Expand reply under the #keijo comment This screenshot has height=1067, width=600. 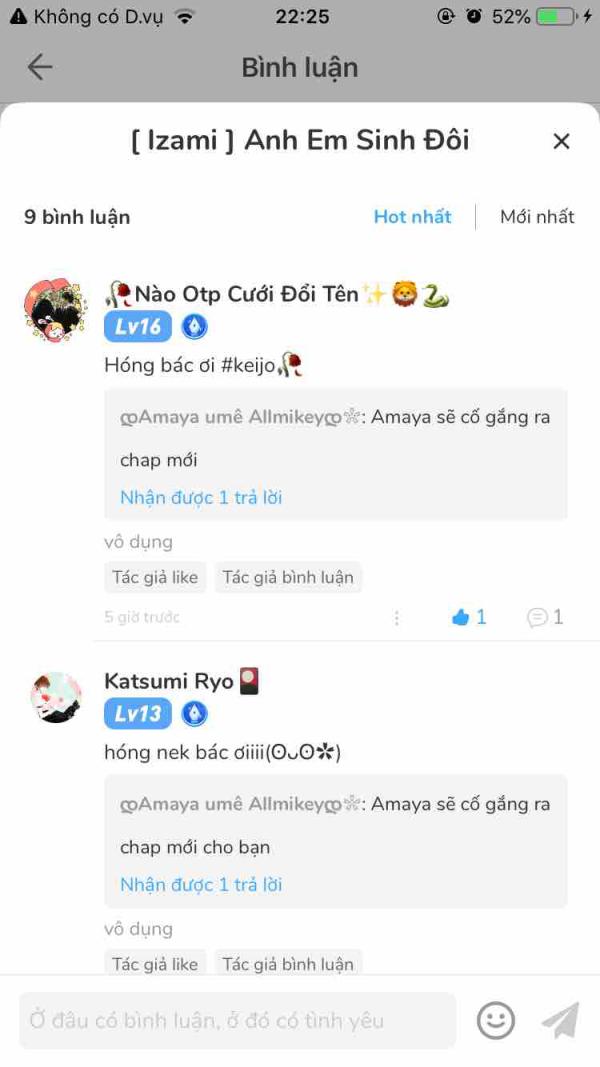pyautogui.click(x=201, y=497)
